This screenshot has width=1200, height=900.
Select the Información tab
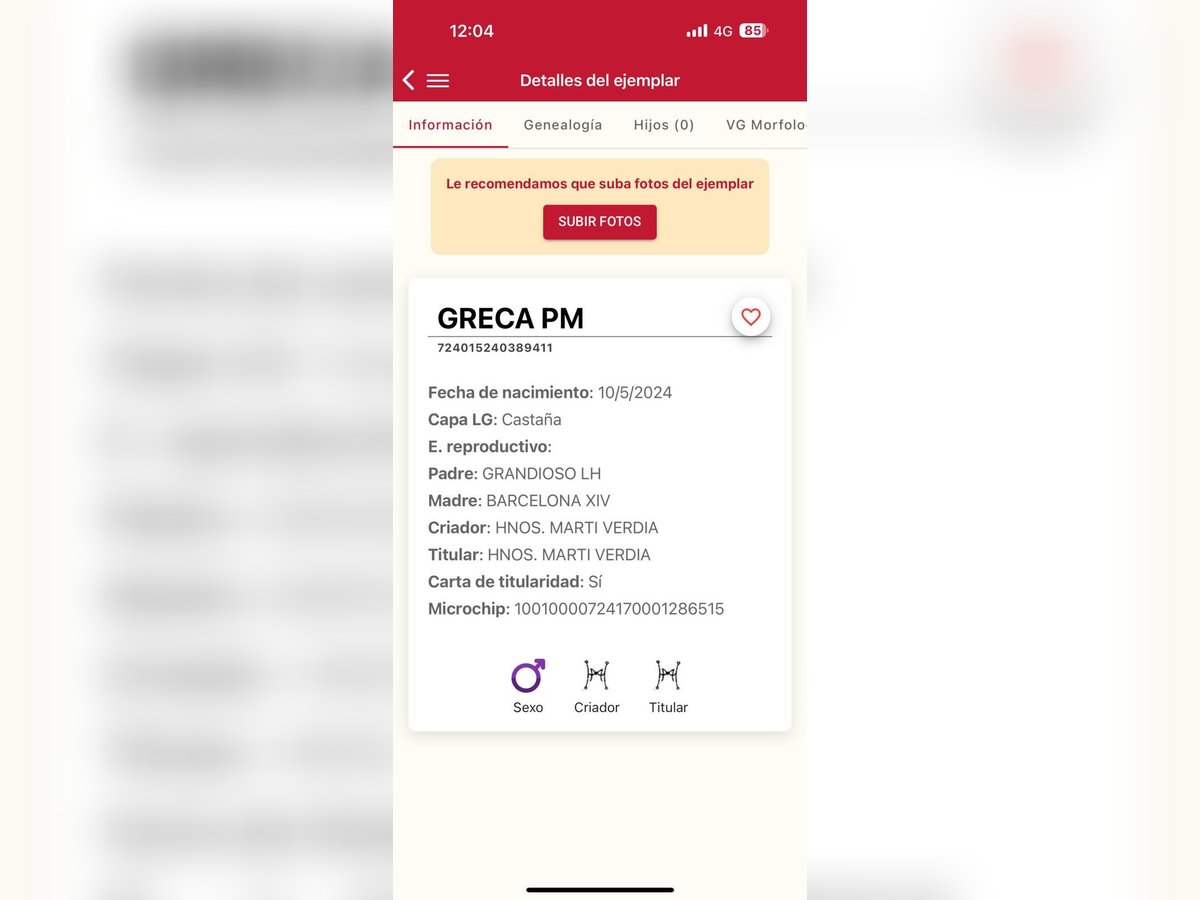(x=450, y=125)
